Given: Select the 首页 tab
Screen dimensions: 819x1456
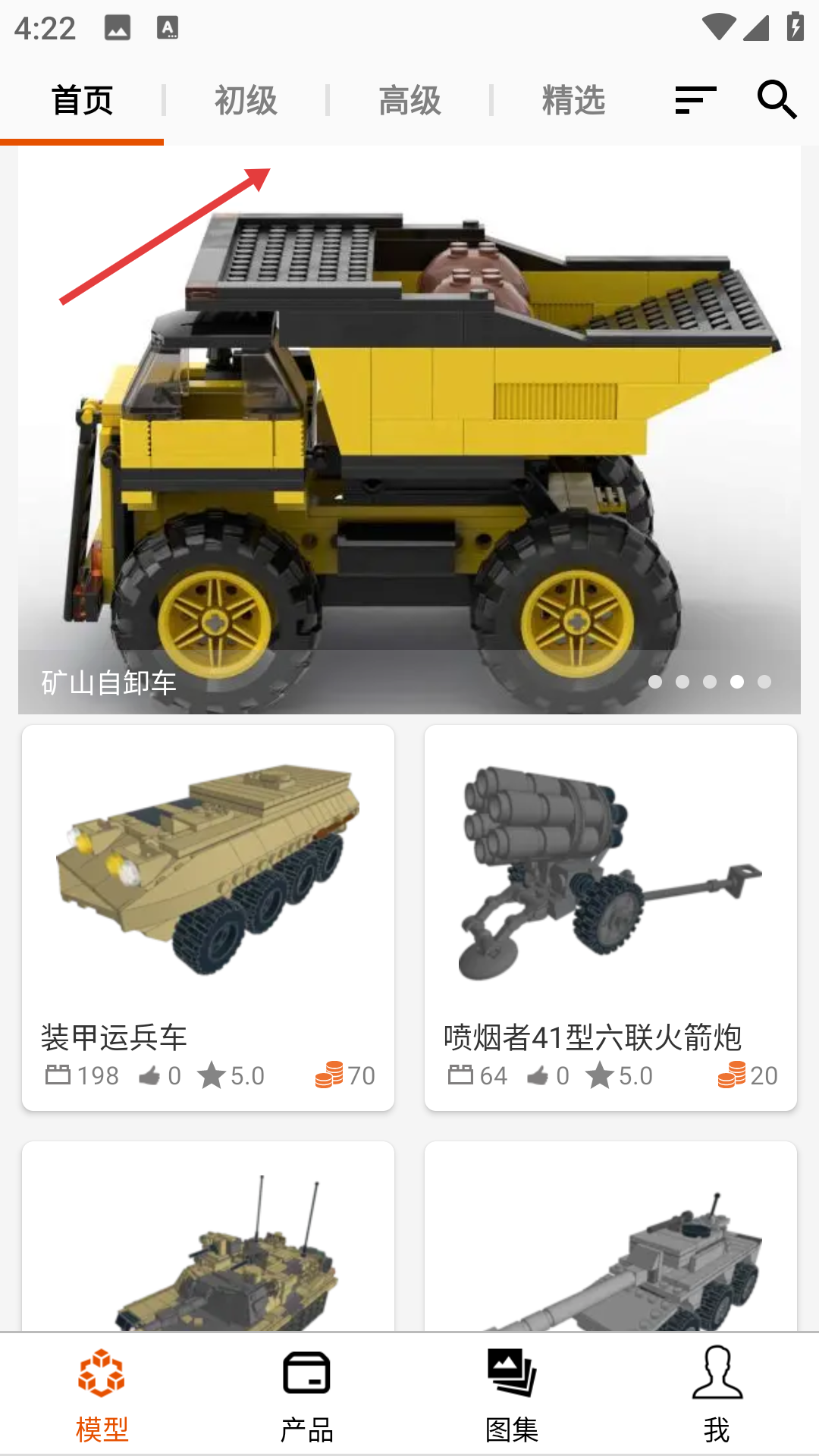Looking at the screenshot, I should 82,101.
